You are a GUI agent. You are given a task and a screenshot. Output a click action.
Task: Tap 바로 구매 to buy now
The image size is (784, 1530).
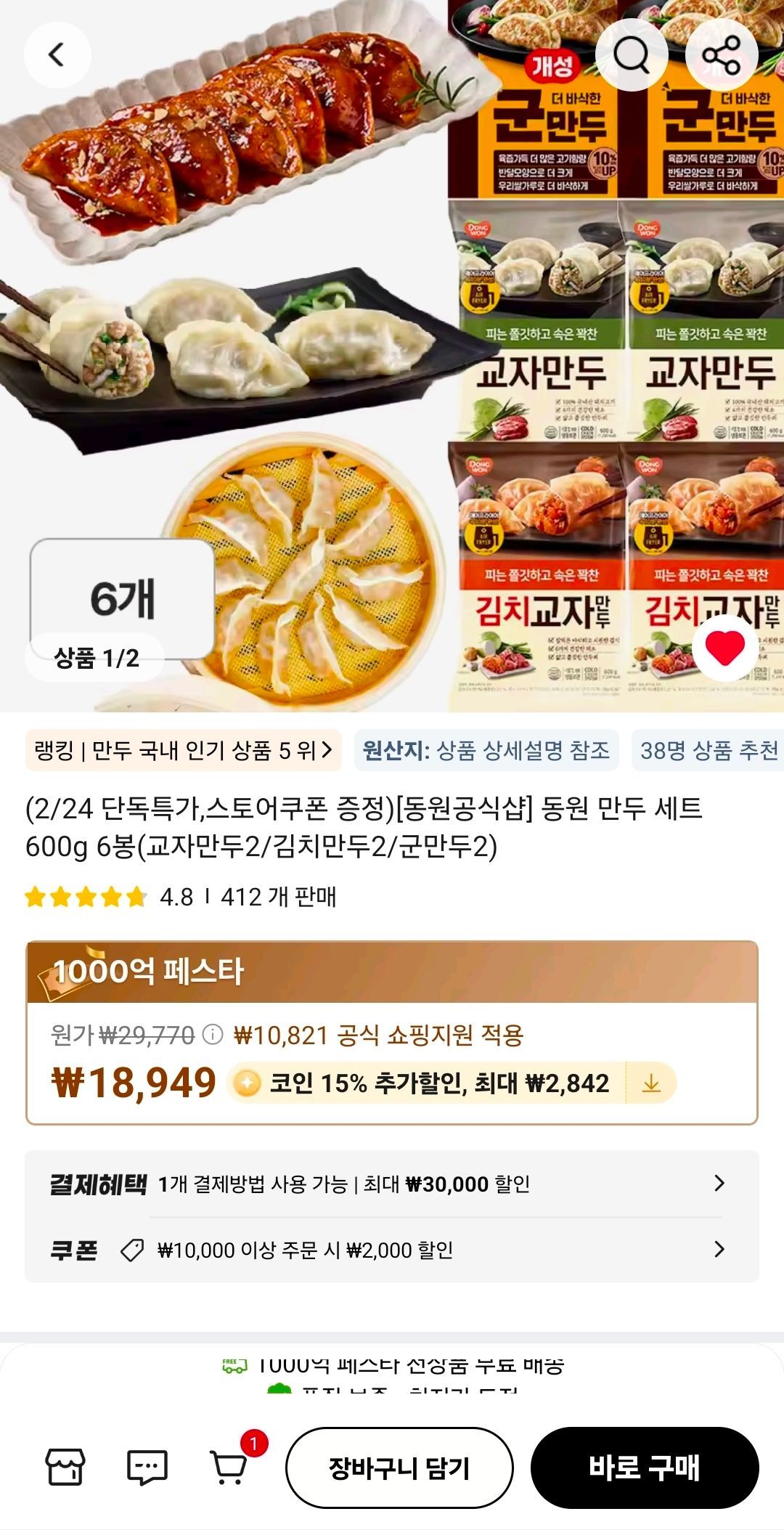click(644, 1468)
